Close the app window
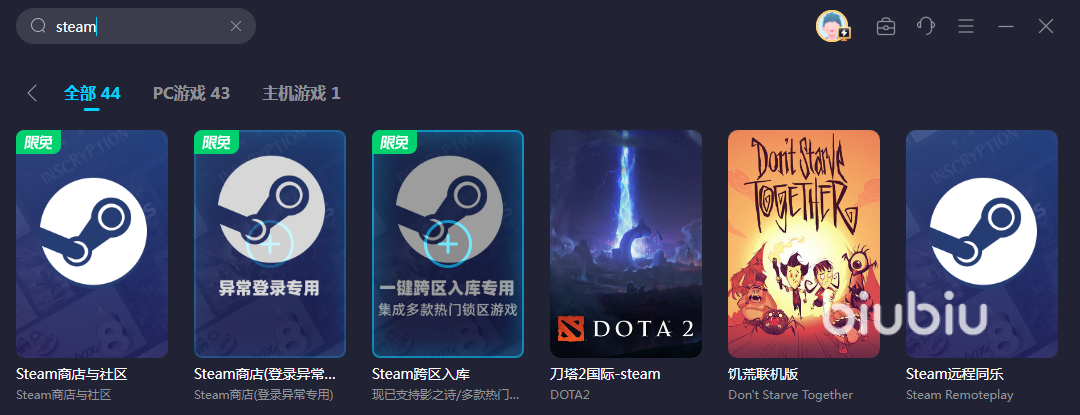This screenshot has height=415, width=1080. [x=1046, y=27]
